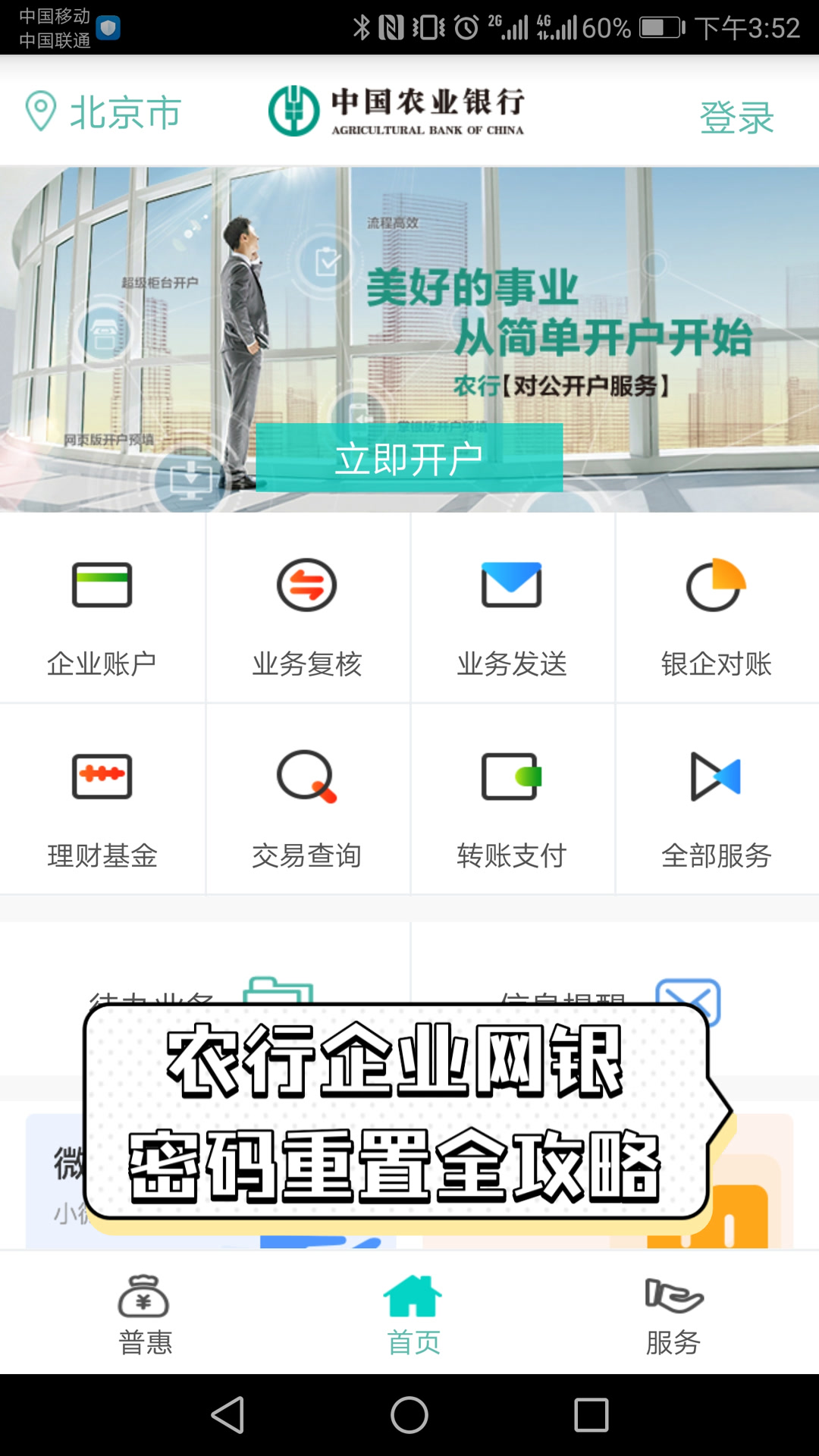This screenshot has width=819, height=1456.
Task: Tap the 立即开户 banner button
Action: (x=409, y=458)
